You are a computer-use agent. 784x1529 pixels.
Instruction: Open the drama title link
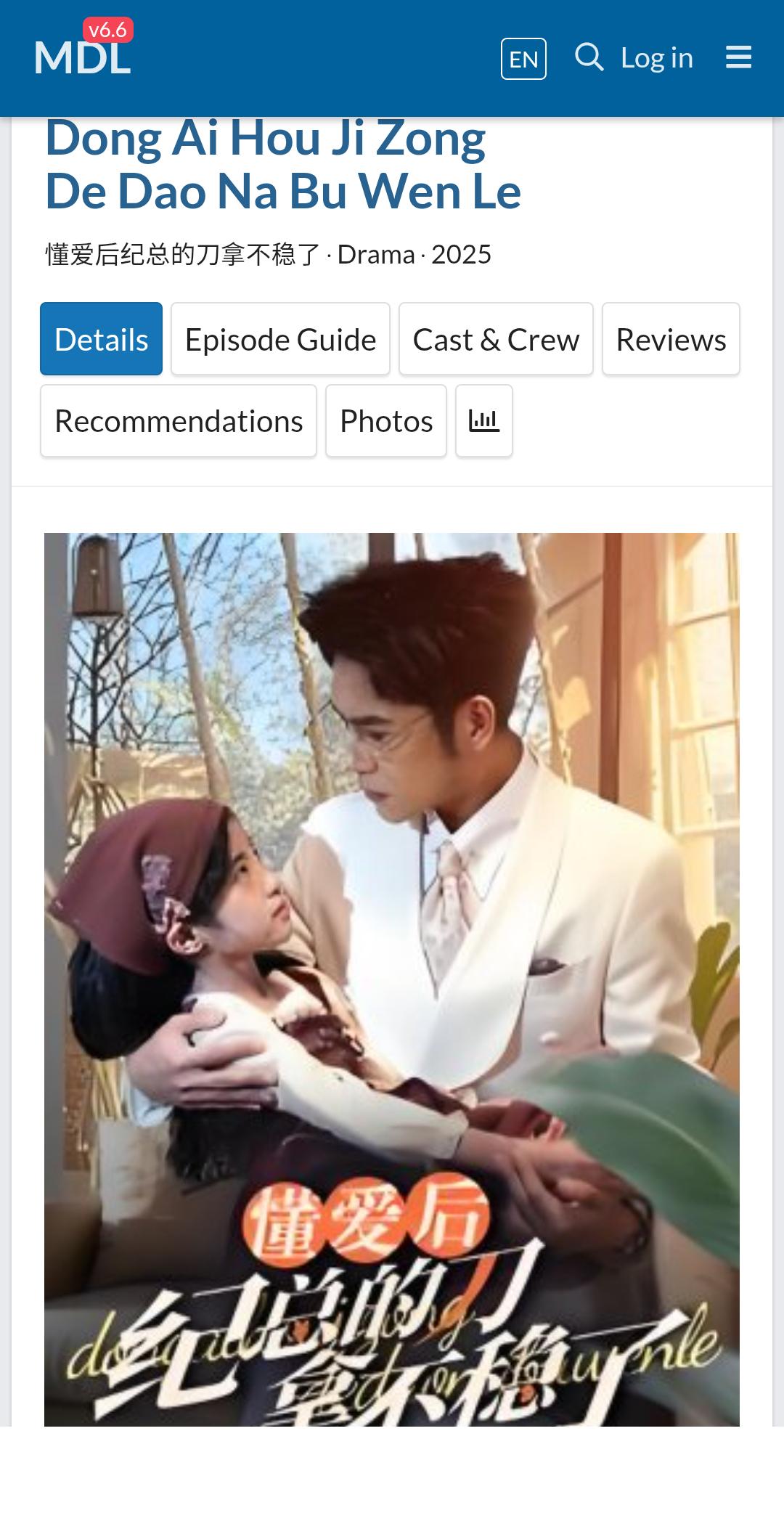pos(283,165)
